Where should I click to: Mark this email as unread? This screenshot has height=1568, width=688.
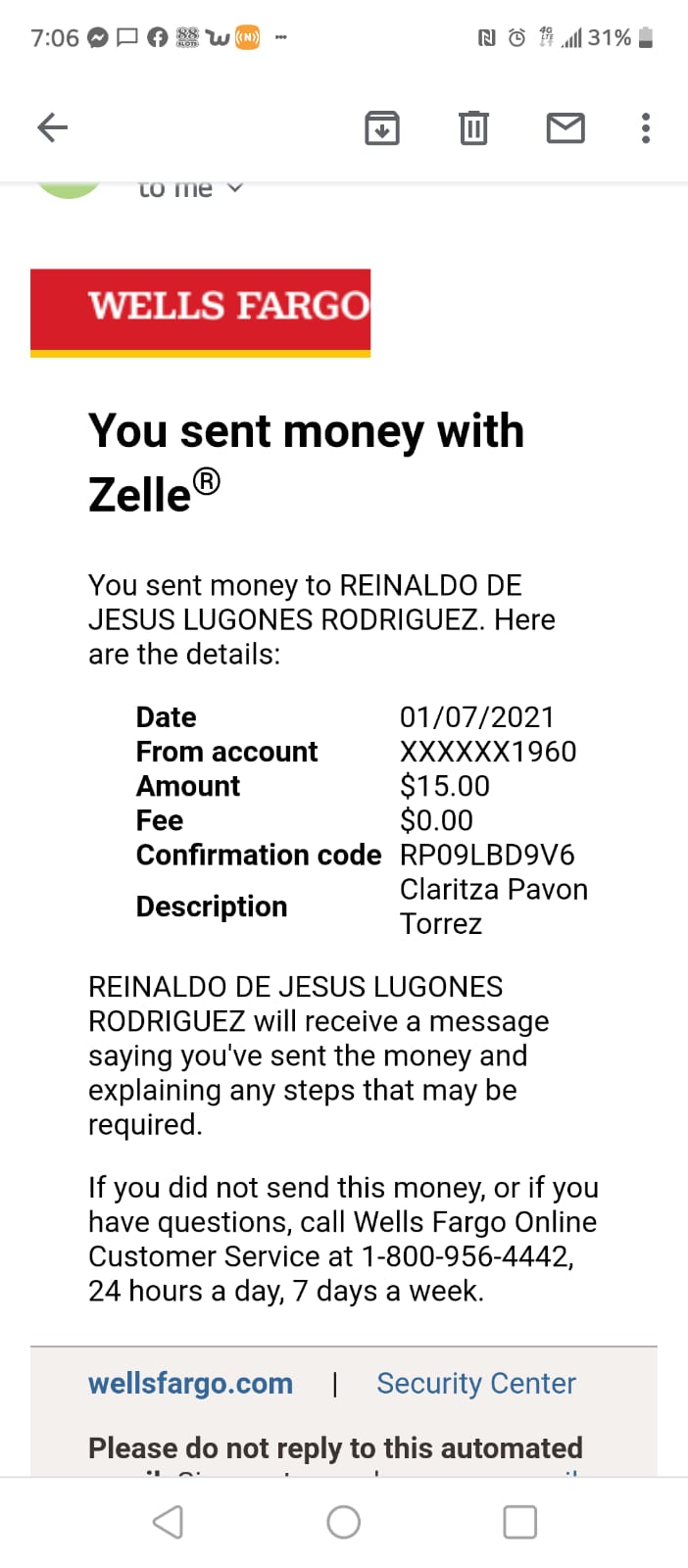[x=565, y=128]
